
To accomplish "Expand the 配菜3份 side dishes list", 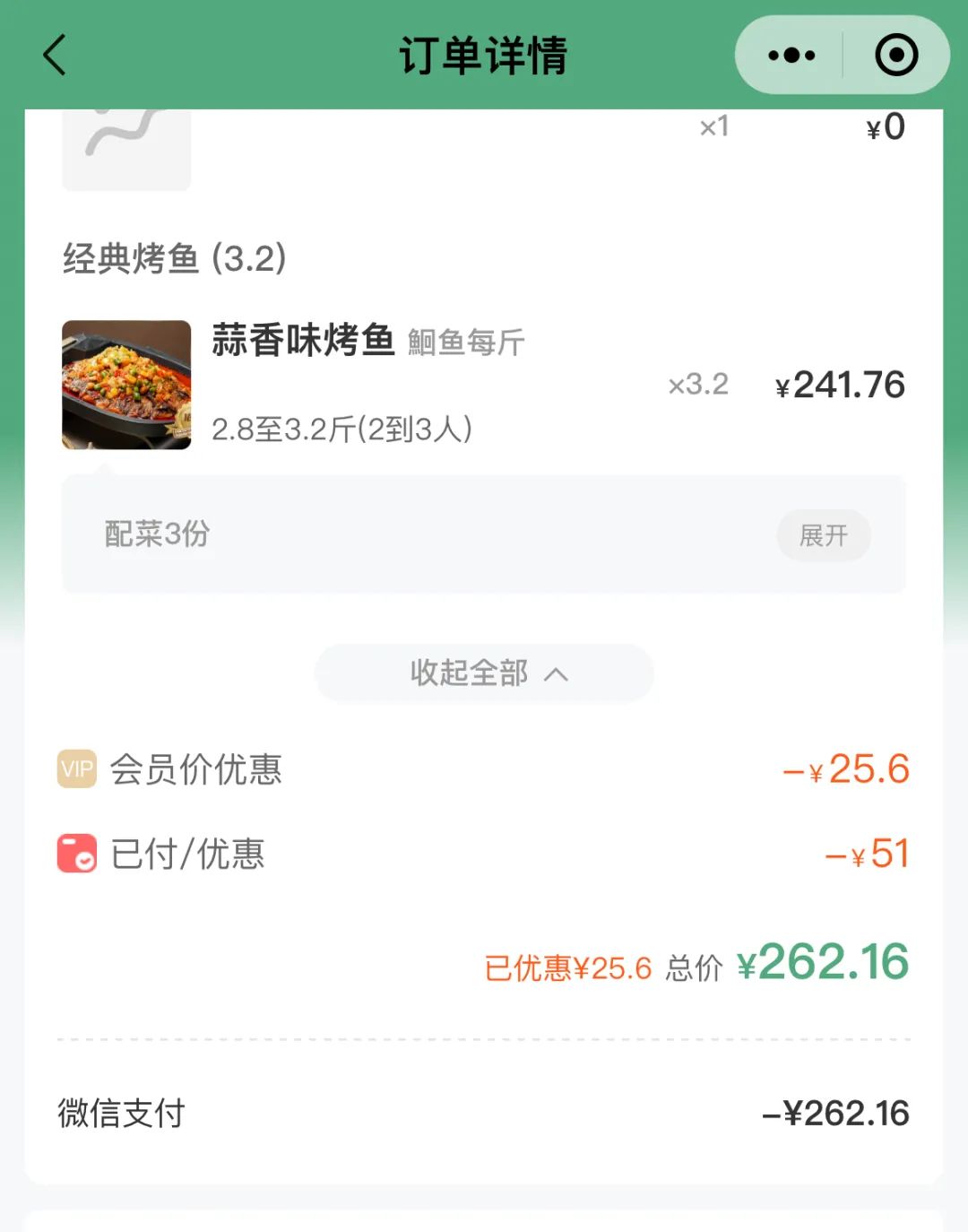I will (x=823, y=535).
